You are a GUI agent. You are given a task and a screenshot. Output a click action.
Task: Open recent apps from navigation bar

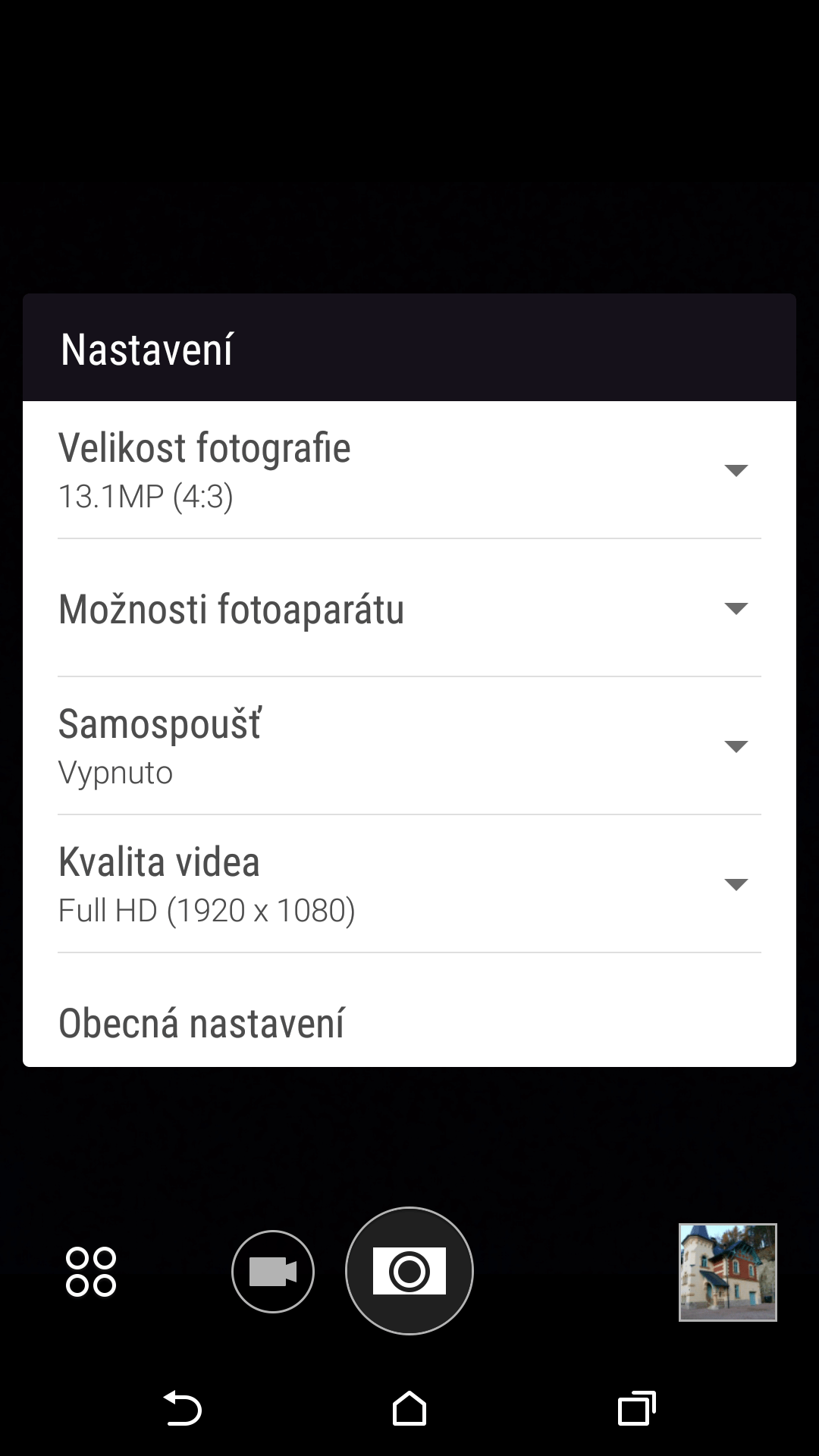pyautogui.click(x=637, y=1409)
